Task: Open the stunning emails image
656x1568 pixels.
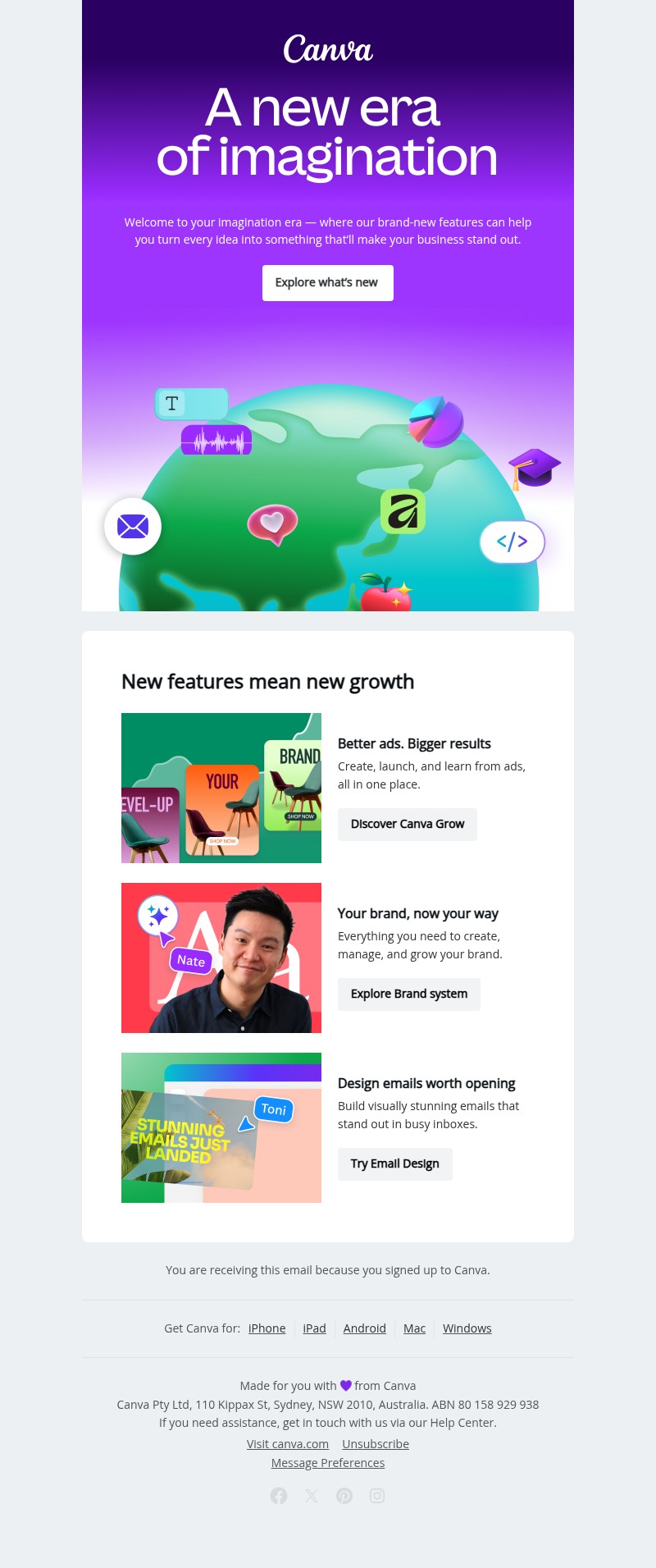Action: [221, 1127]
